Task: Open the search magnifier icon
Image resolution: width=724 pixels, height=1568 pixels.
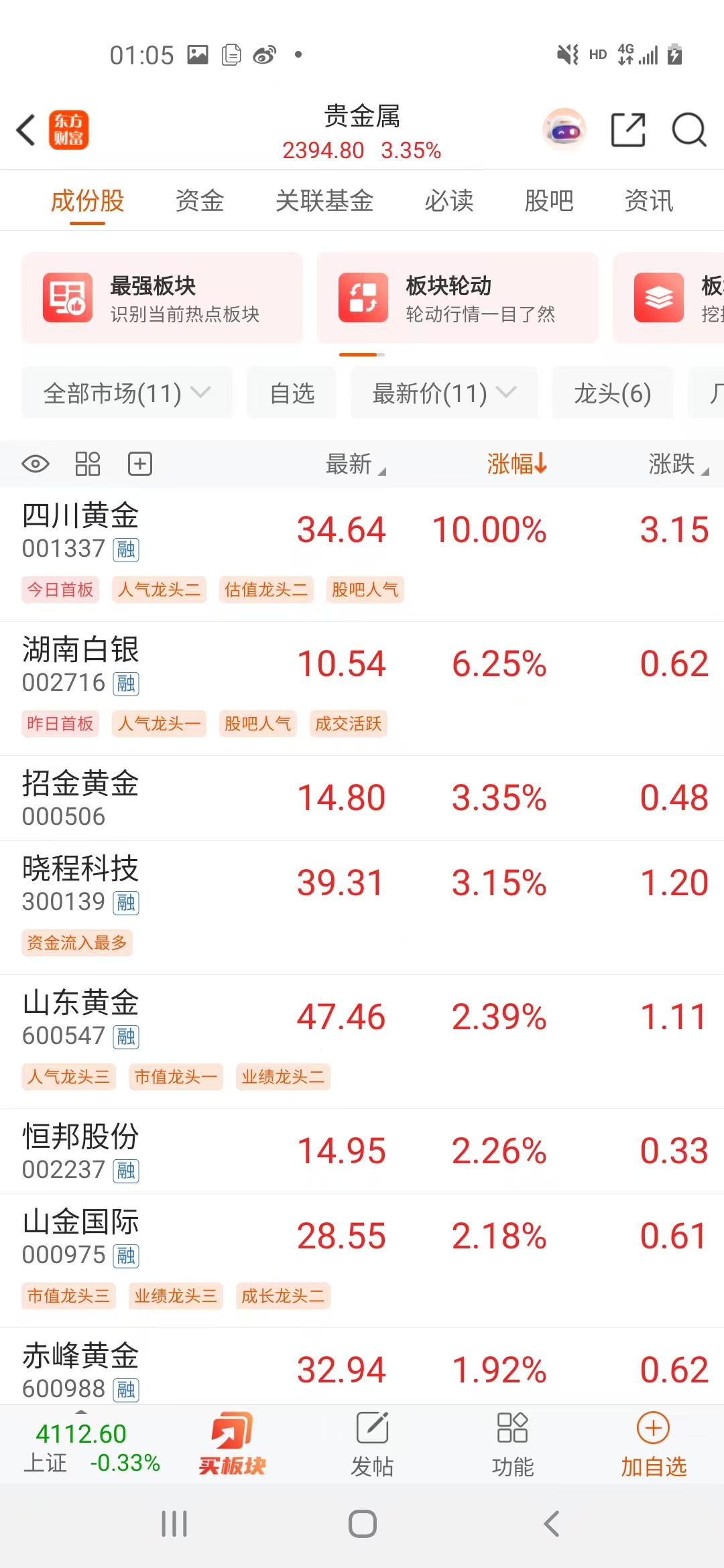Action: click(x=688, y=129)
